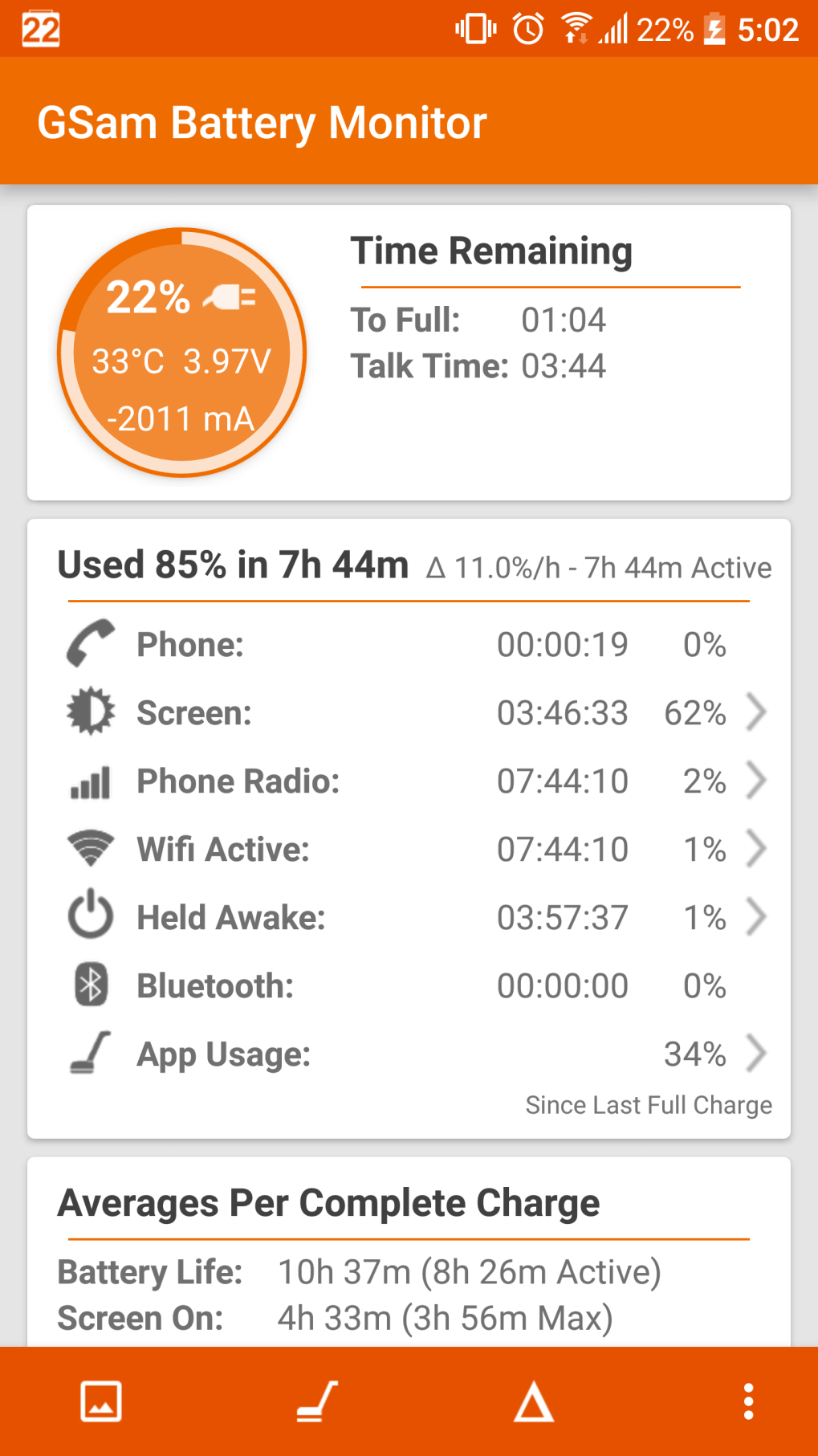Expand Held Awake details
This screenshot has height=1456, width=818.
(x=755, y=916)
